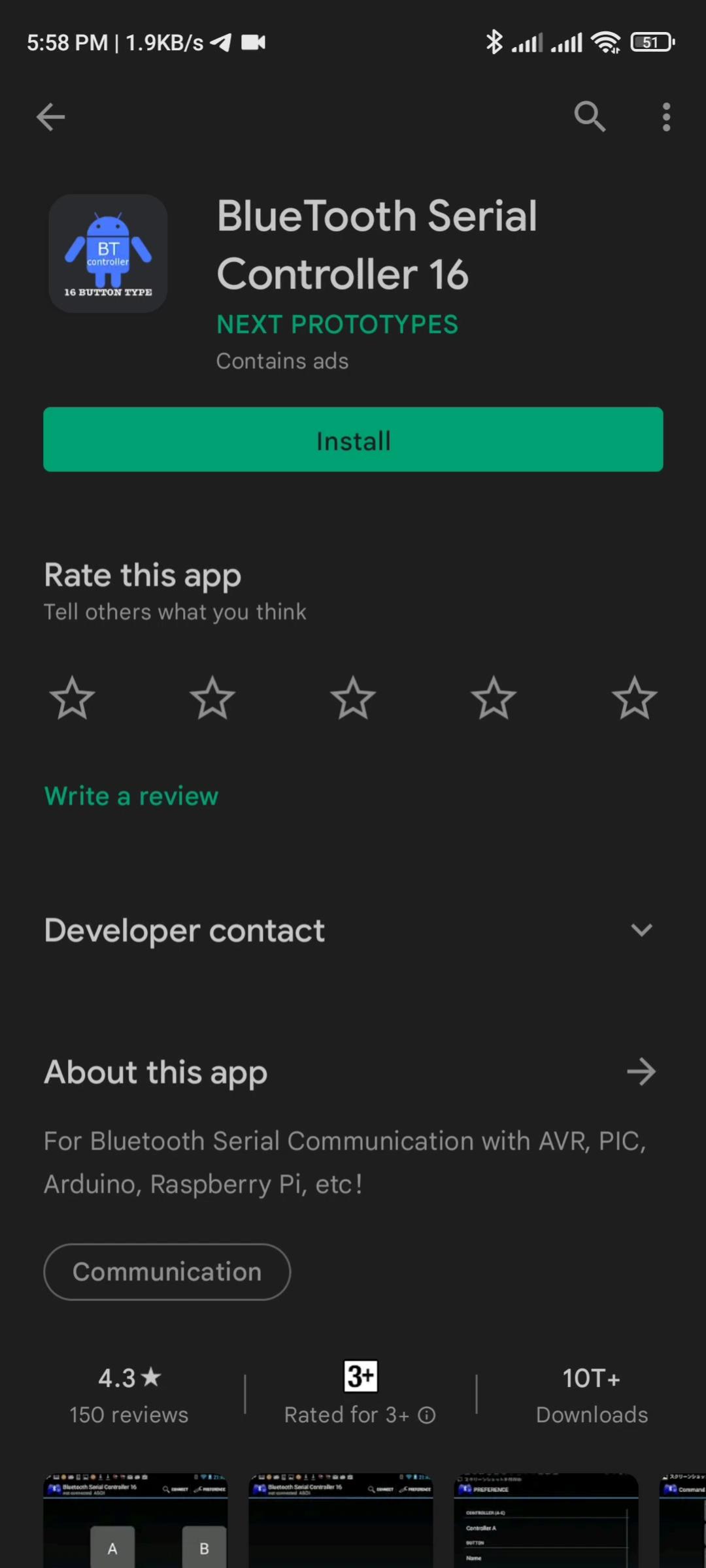The width and height of the screenshot is (706, 1568).
Task: Show info for the Rated for 3+ label
Action: click(427, 1415)
